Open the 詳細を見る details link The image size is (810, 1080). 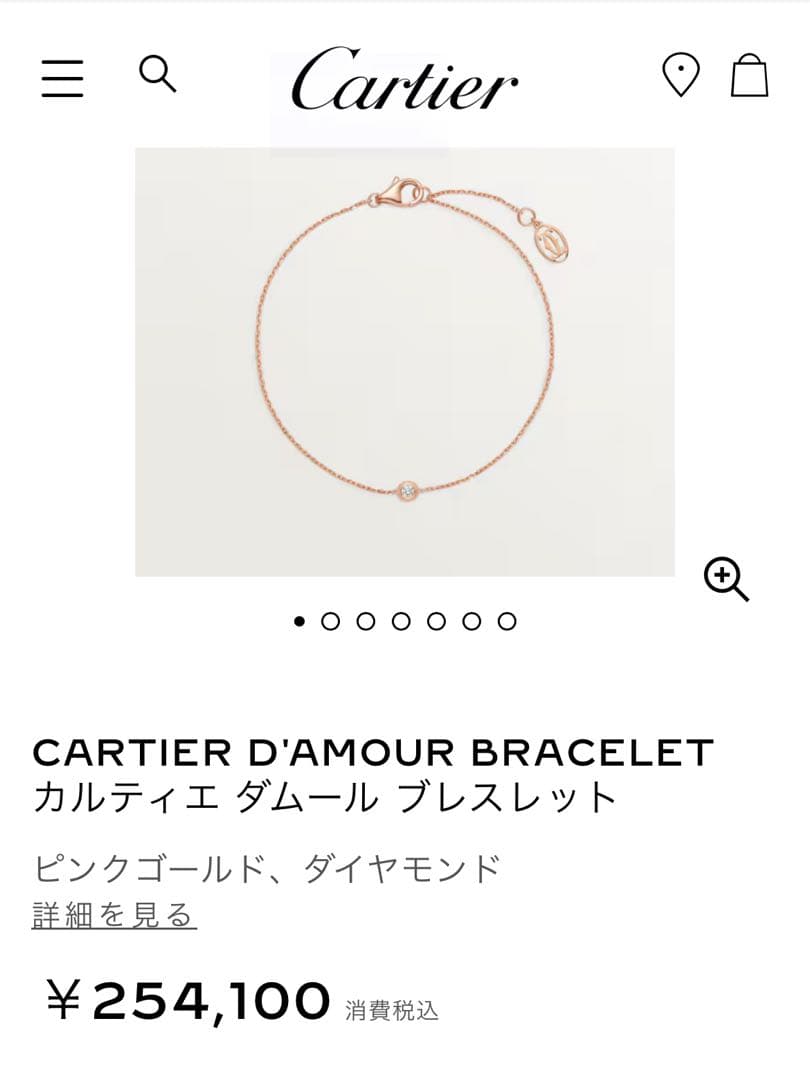114,914
